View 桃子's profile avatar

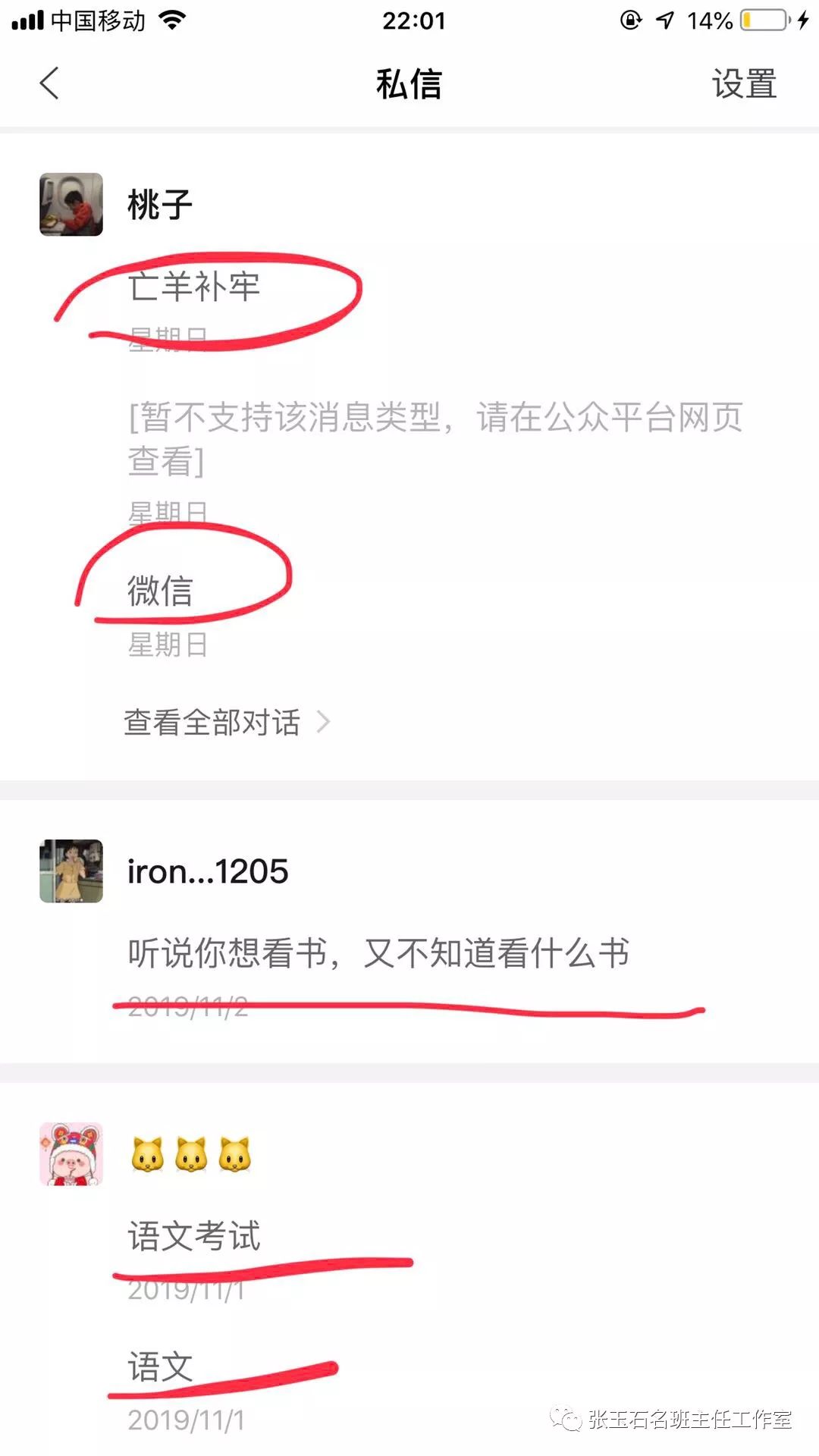pos(71,205)
